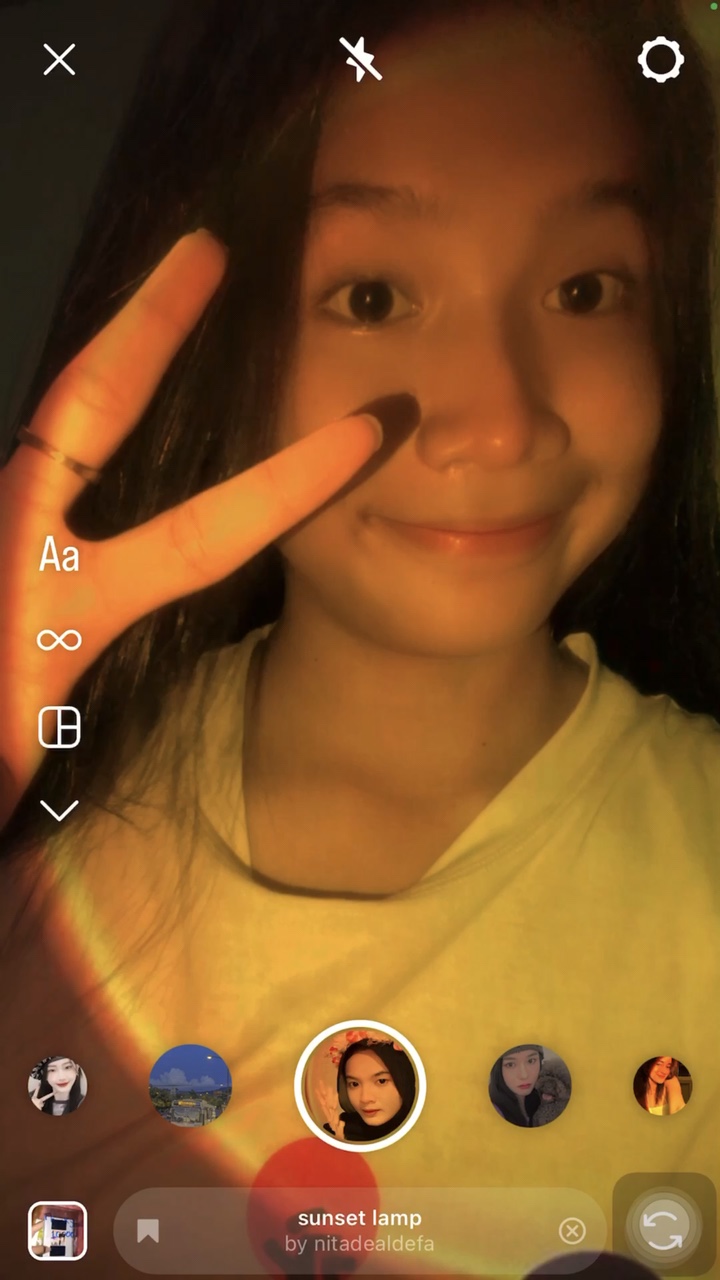
Task: Open sunset lamp effect details
Action: (360, 1231)
